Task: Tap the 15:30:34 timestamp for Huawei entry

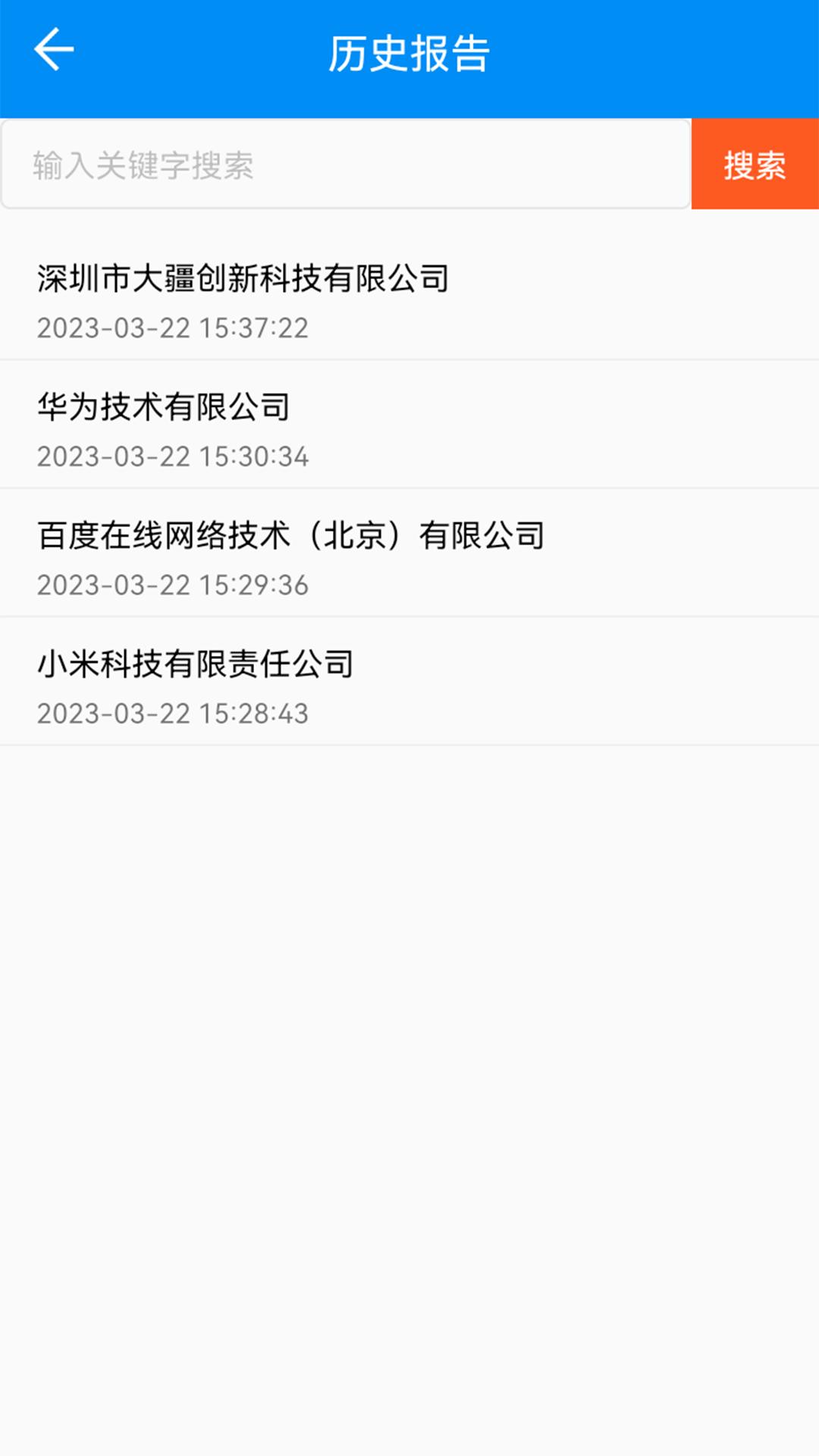Action: tap(173, 456)
